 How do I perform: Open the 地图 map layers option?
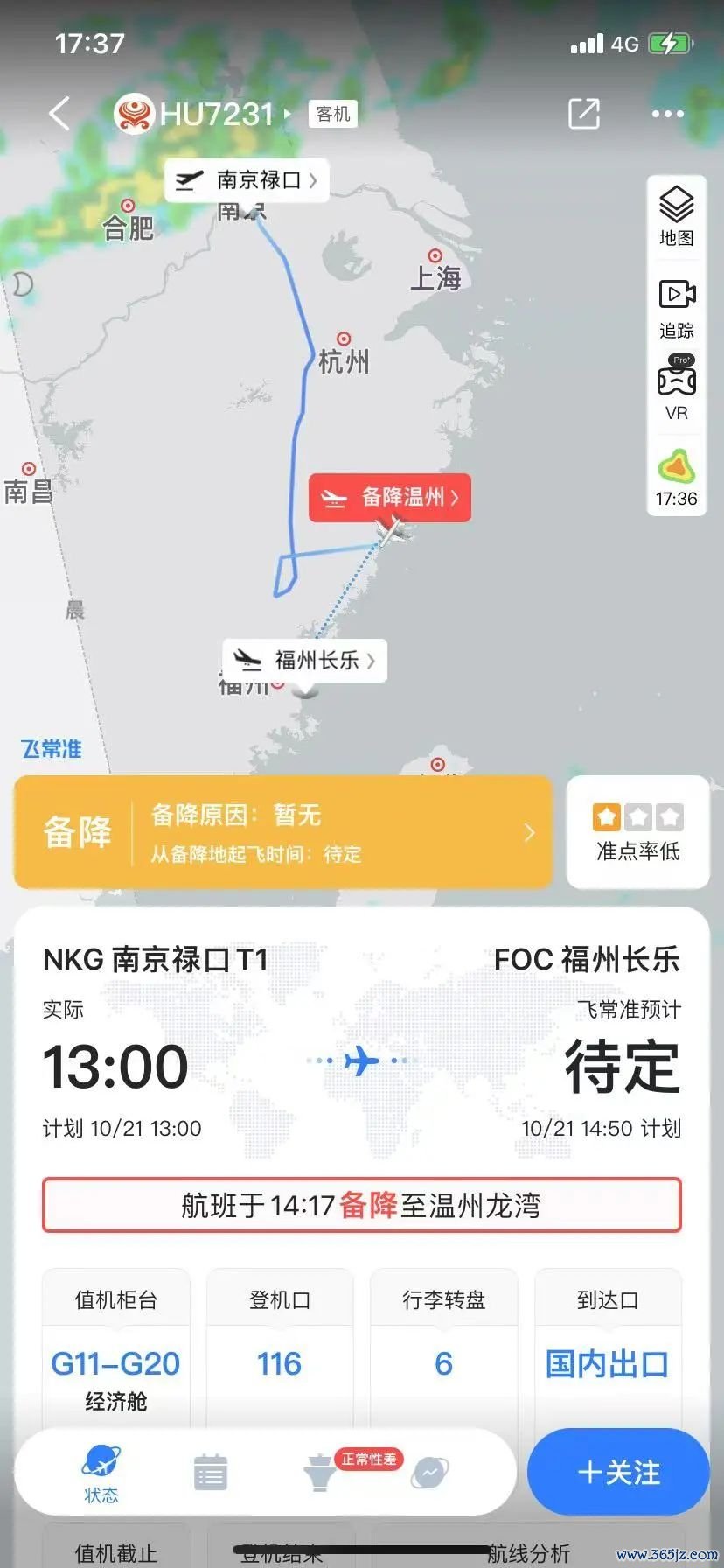click(676, 216)
